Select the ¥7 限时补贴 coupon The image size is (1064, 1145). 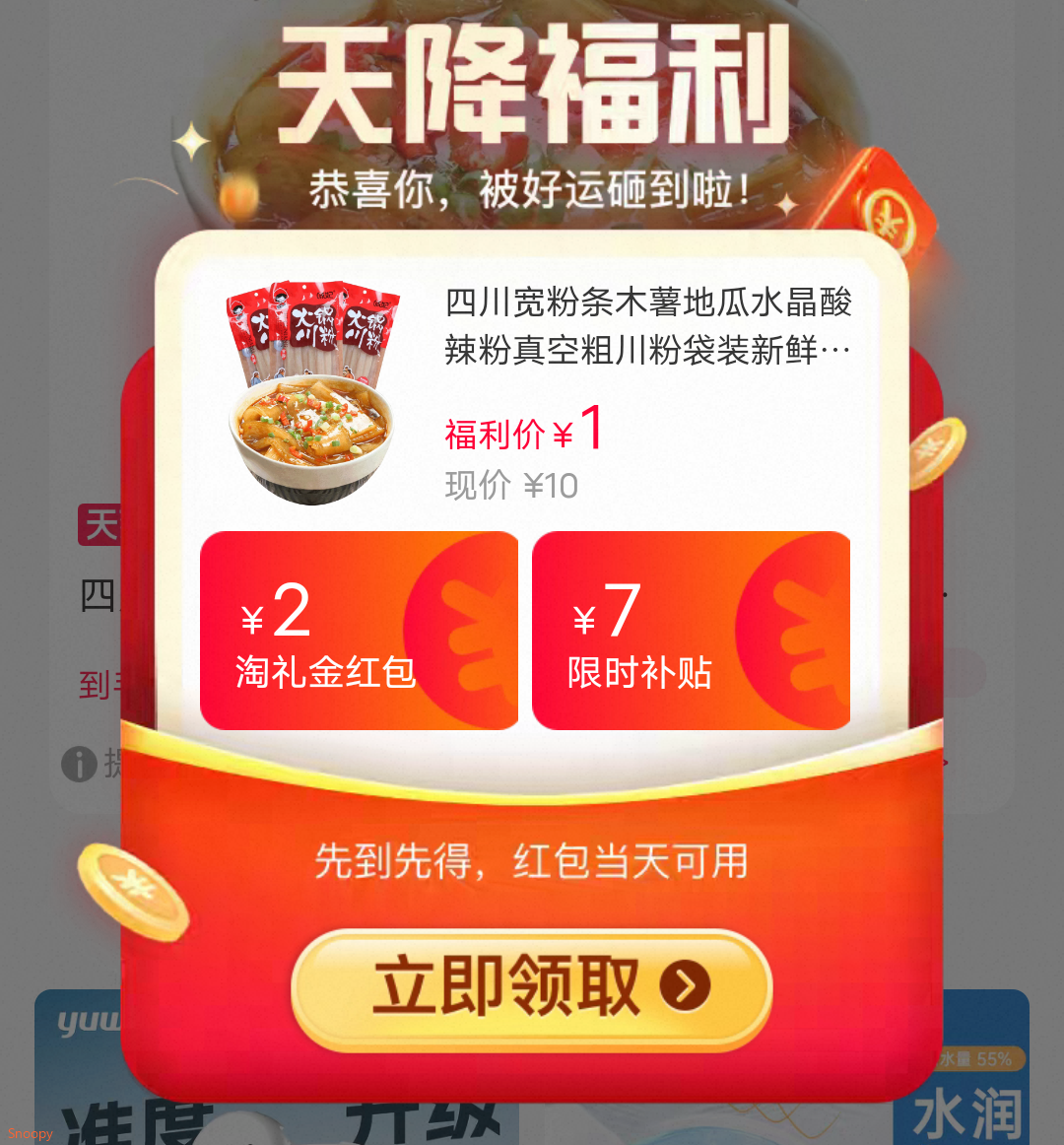[691, 631]
